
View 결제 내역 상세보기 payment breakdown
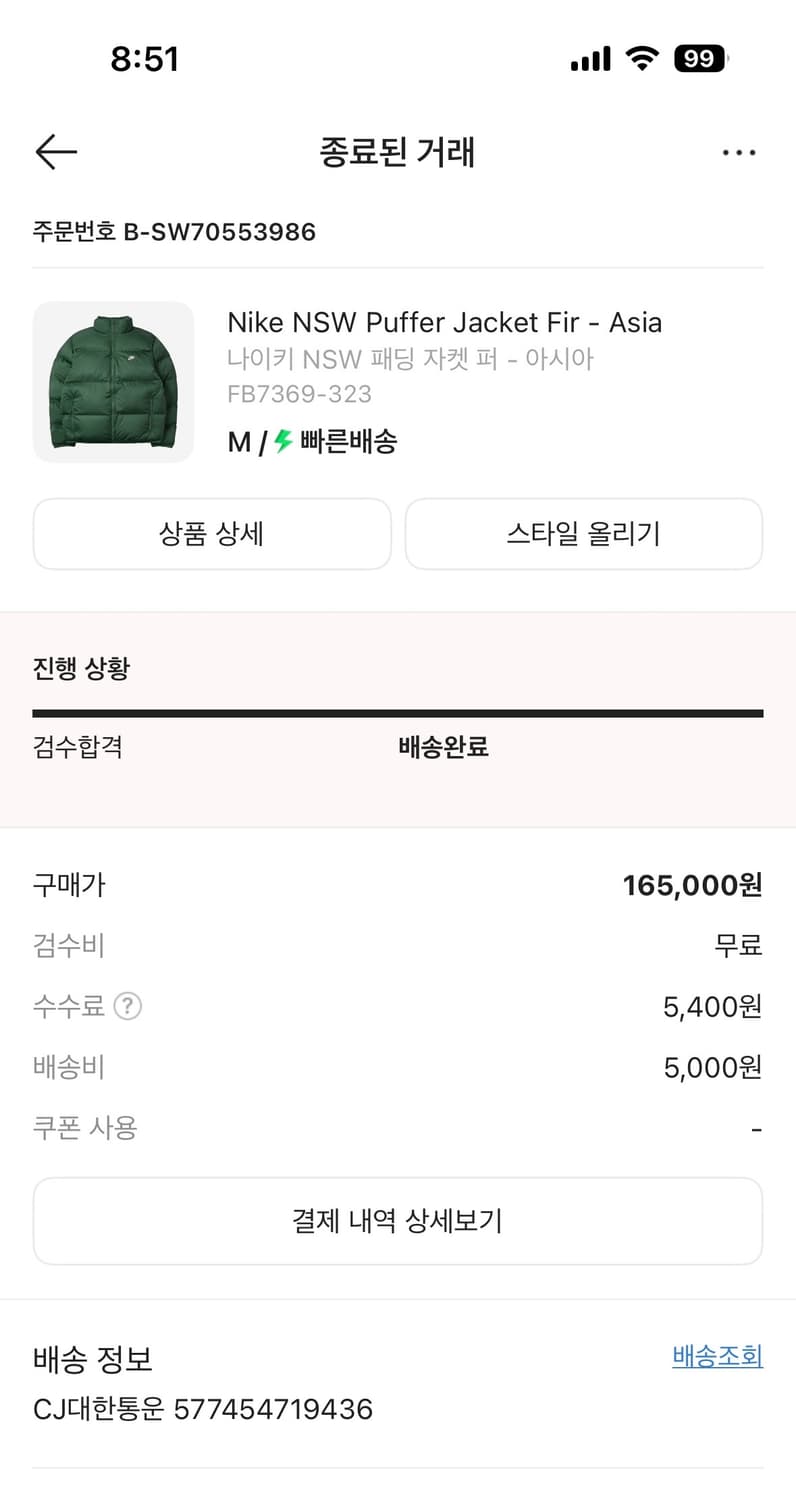(x=398, y=1220)
